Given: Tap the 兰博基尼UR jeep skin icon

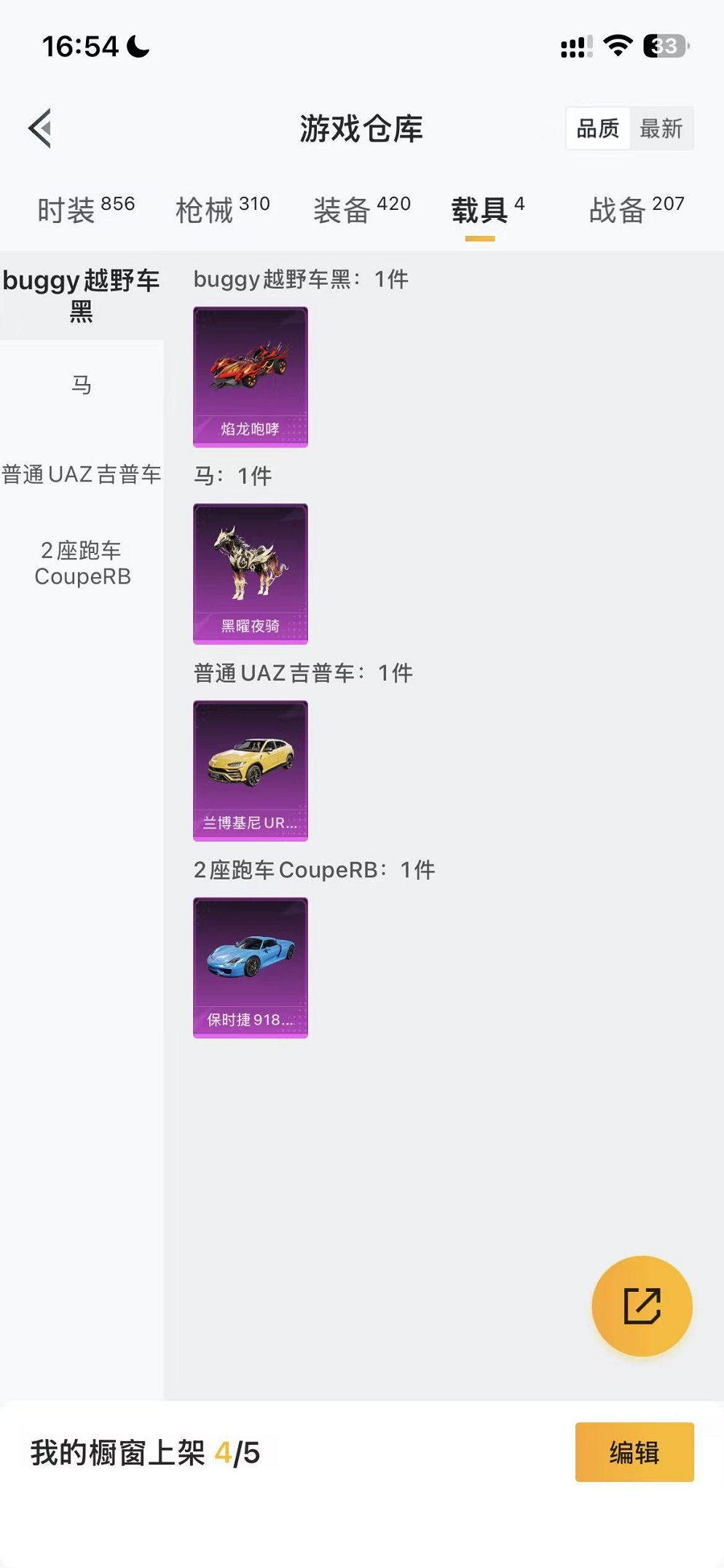Looking at the screenshot, I should [x=250, y=770].
